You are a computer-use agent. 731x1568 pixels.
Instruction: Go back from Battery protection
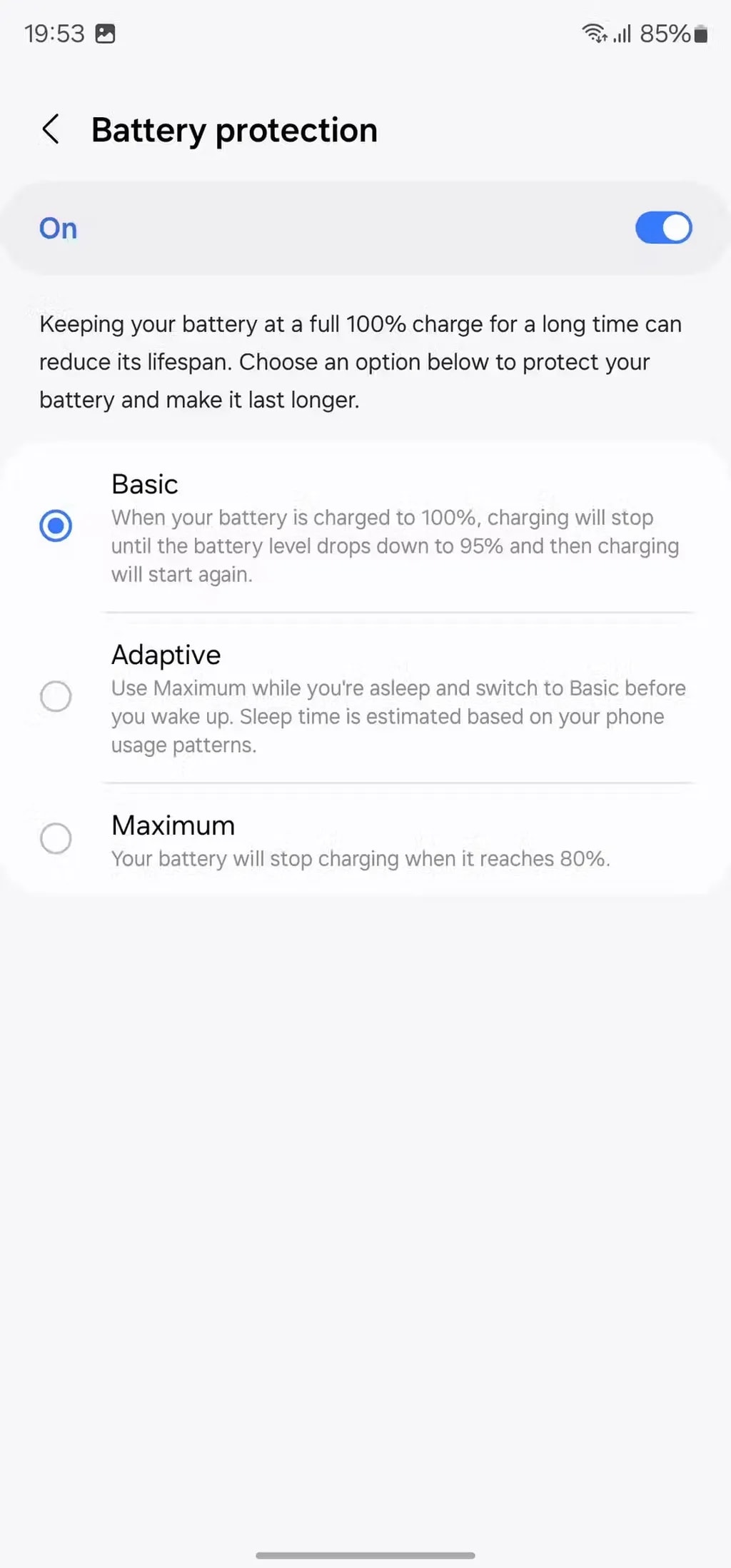[51, 130]
